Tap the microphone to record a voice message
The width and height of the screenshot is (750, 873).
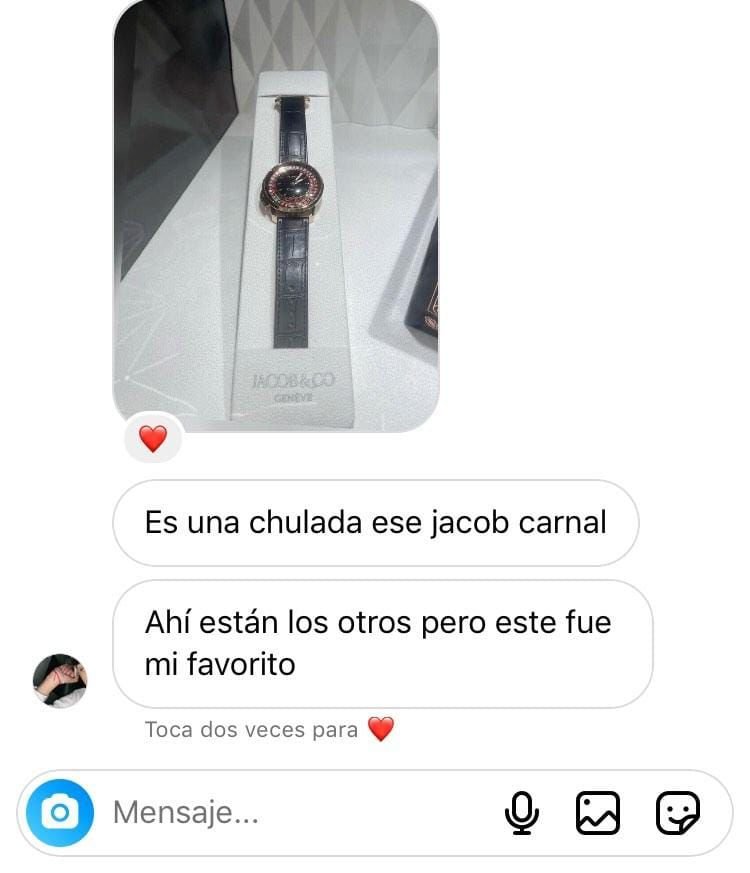tap(519, 810)
